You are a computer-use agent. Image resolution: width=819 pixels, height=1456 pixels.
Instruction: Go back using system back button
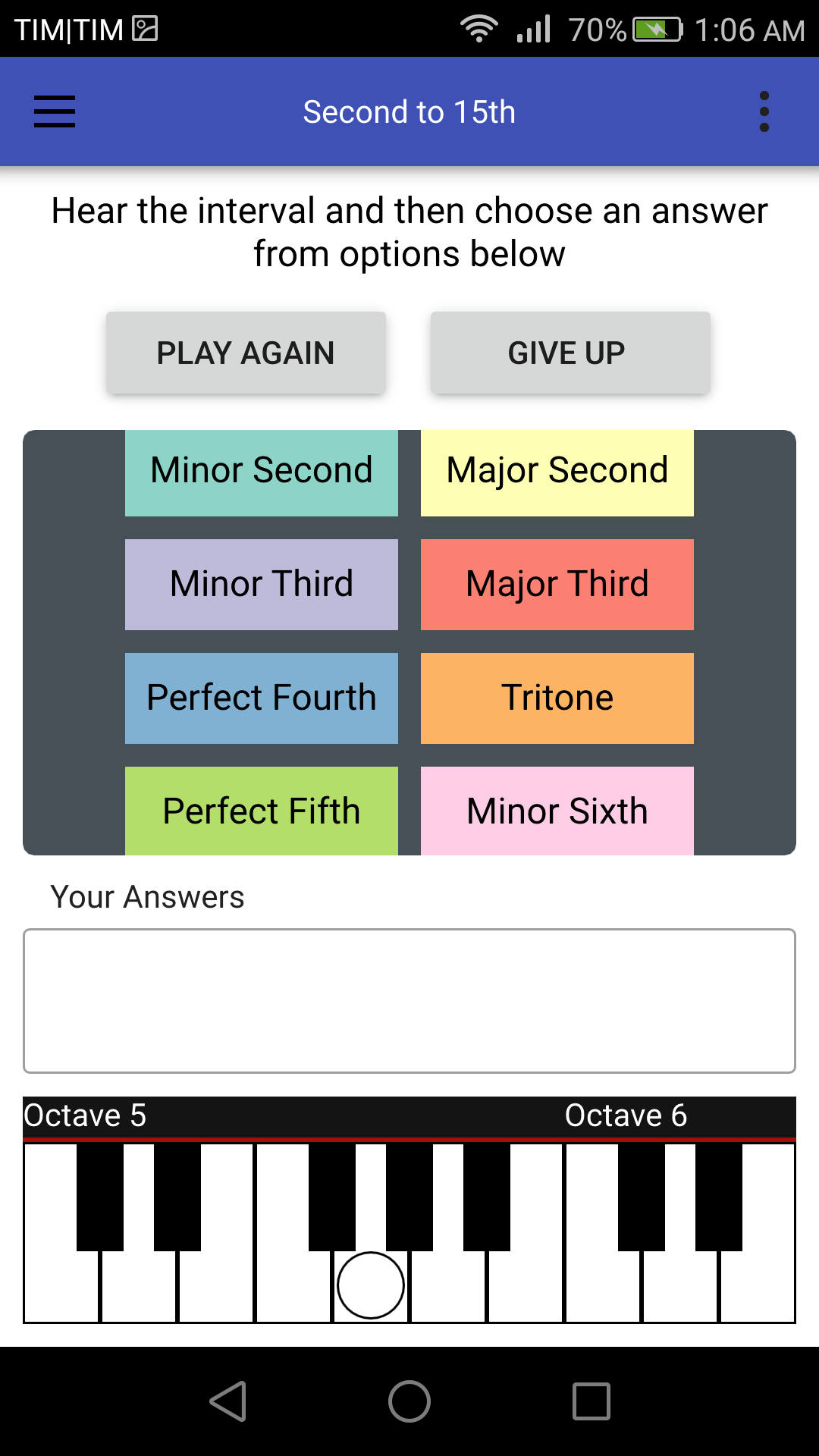coord(228,1401)
